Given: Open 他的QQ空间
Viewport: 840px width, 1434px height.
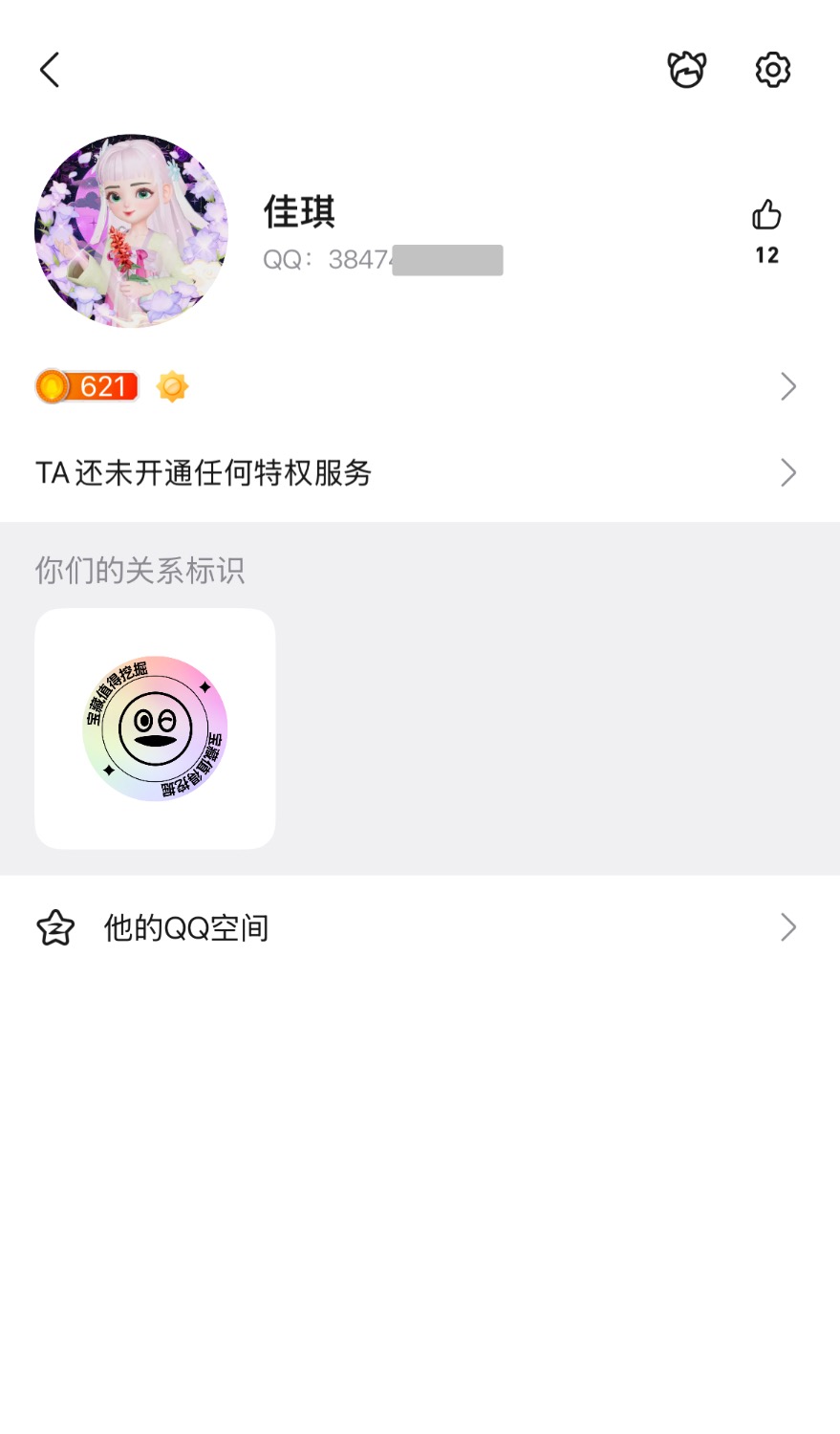Looking at the screenshot, I should 419,927.
